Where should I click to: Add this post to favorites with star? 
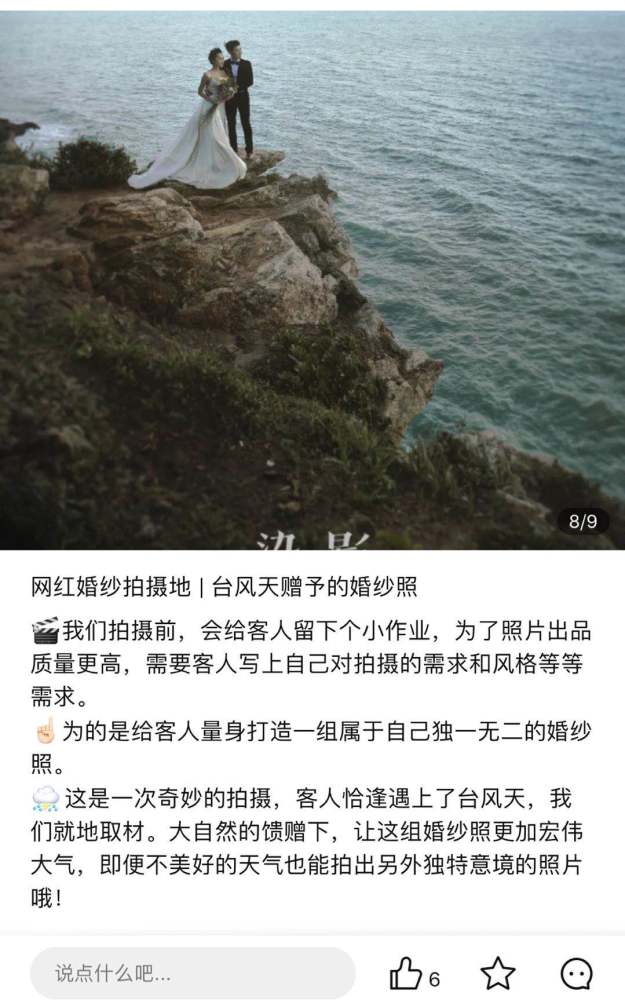(x=498, y=972)
